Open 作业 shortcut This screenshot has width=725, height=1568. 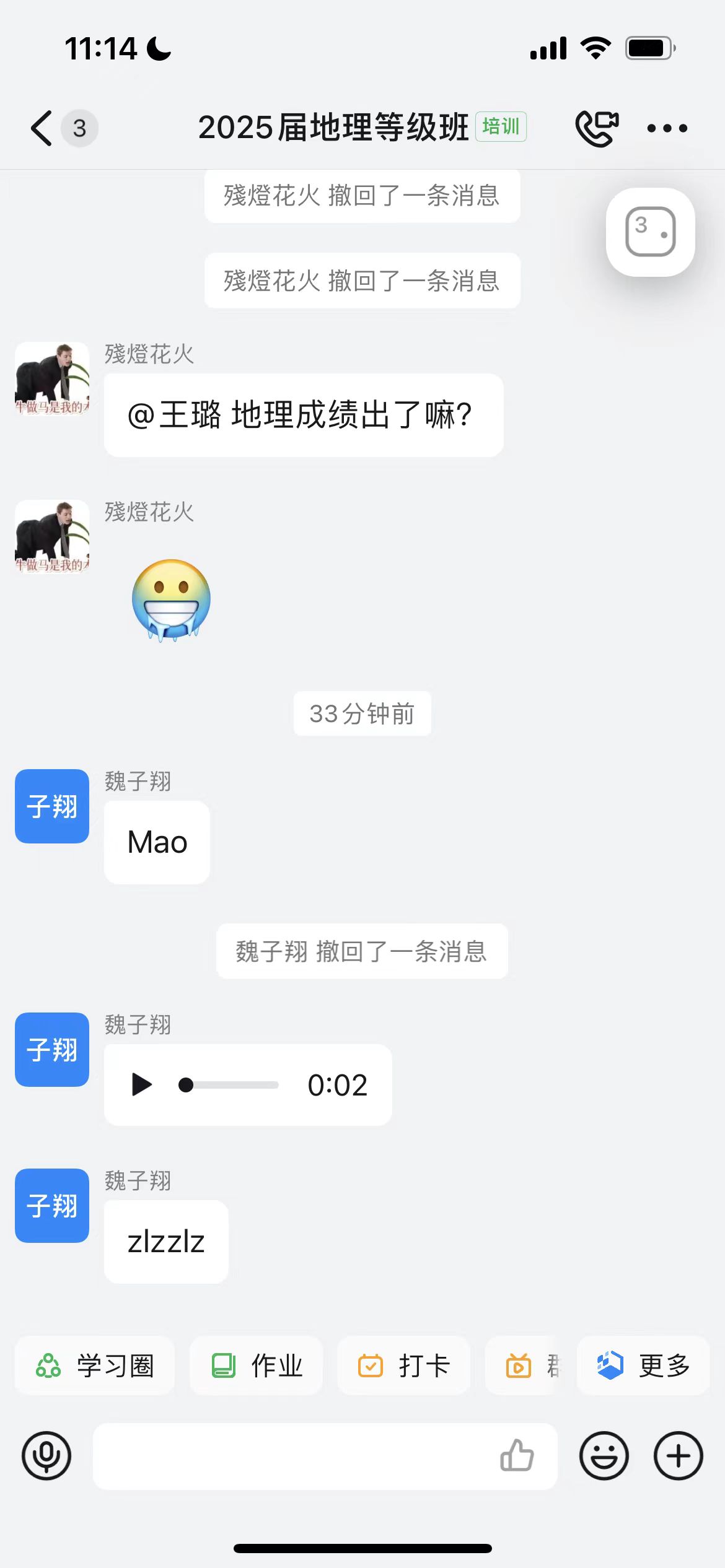pos(257,1365)
